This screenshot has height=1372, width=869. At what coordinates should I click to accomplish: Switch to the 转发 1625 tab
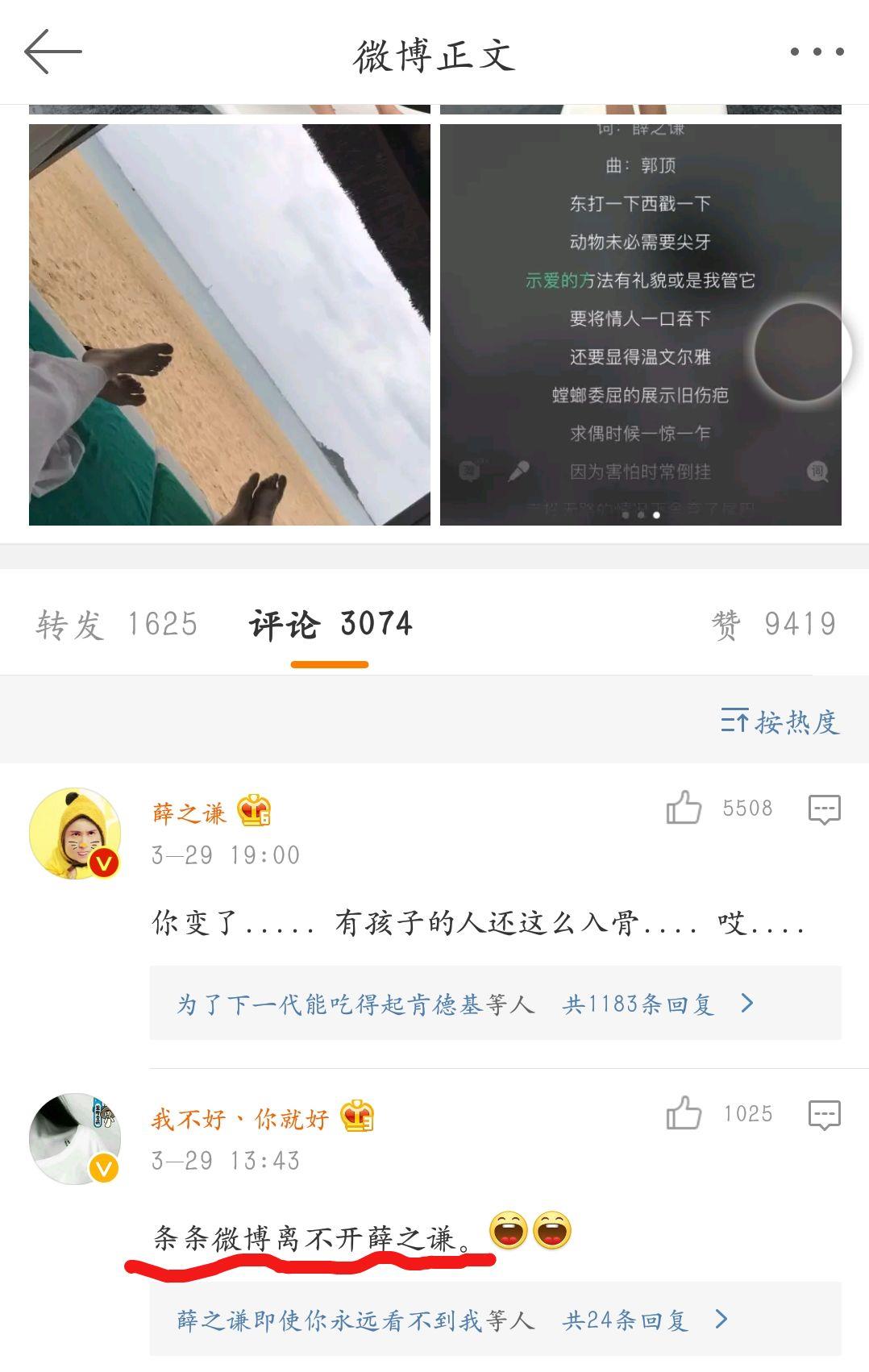[x=117, y=625]
